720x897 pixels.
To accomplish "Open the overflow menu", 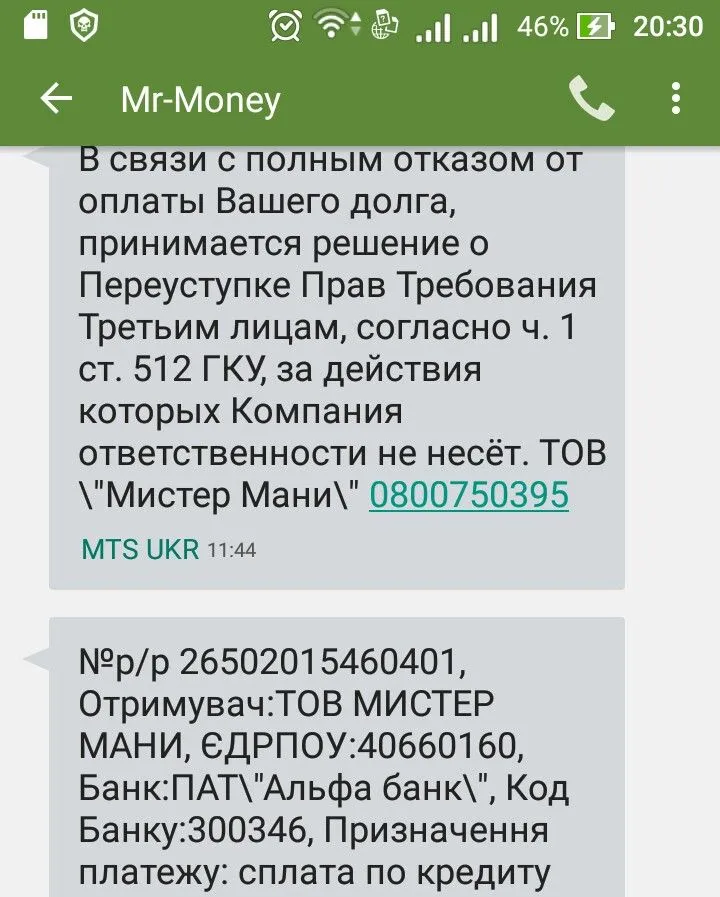I will click(677, 99).
